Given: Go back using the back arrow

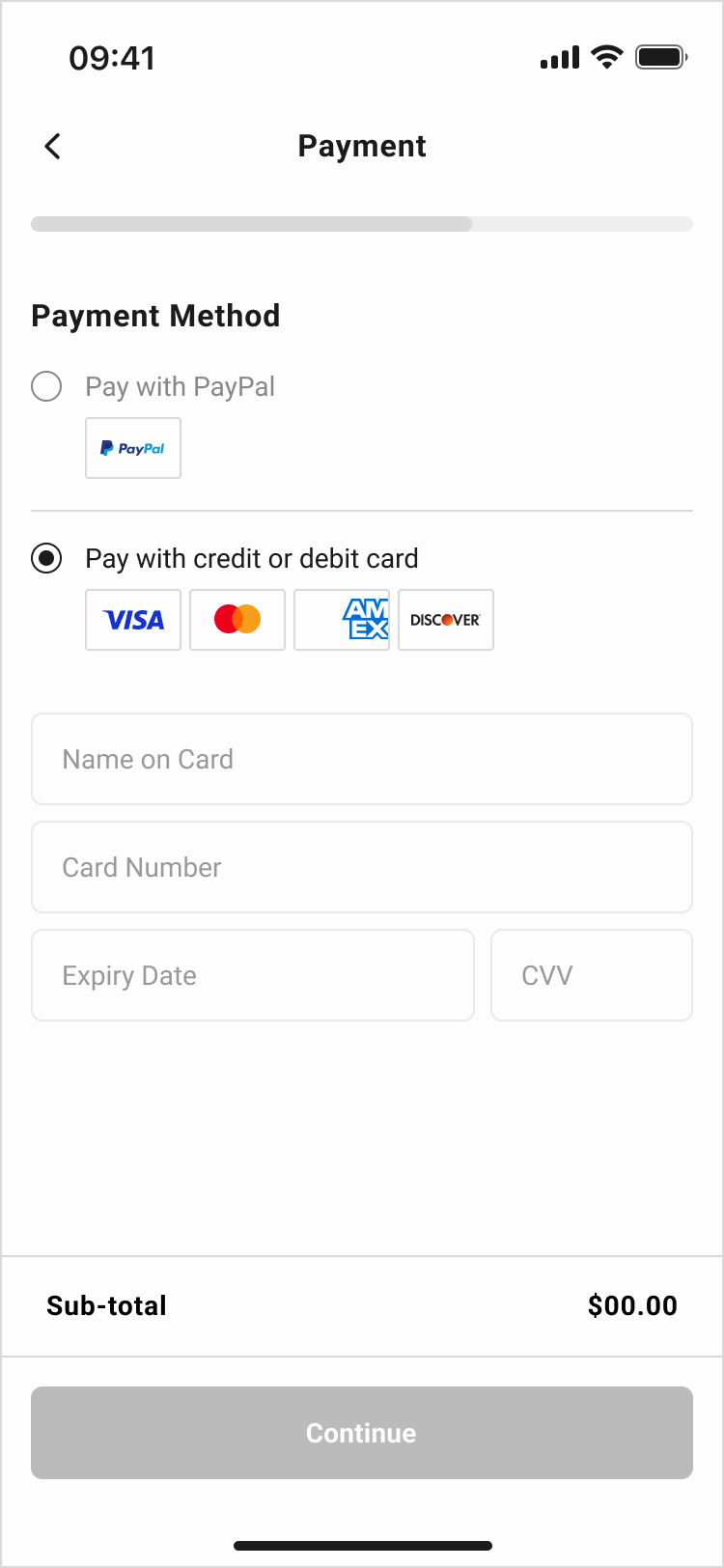Looking at the screenshot, I should click(52, 147).
